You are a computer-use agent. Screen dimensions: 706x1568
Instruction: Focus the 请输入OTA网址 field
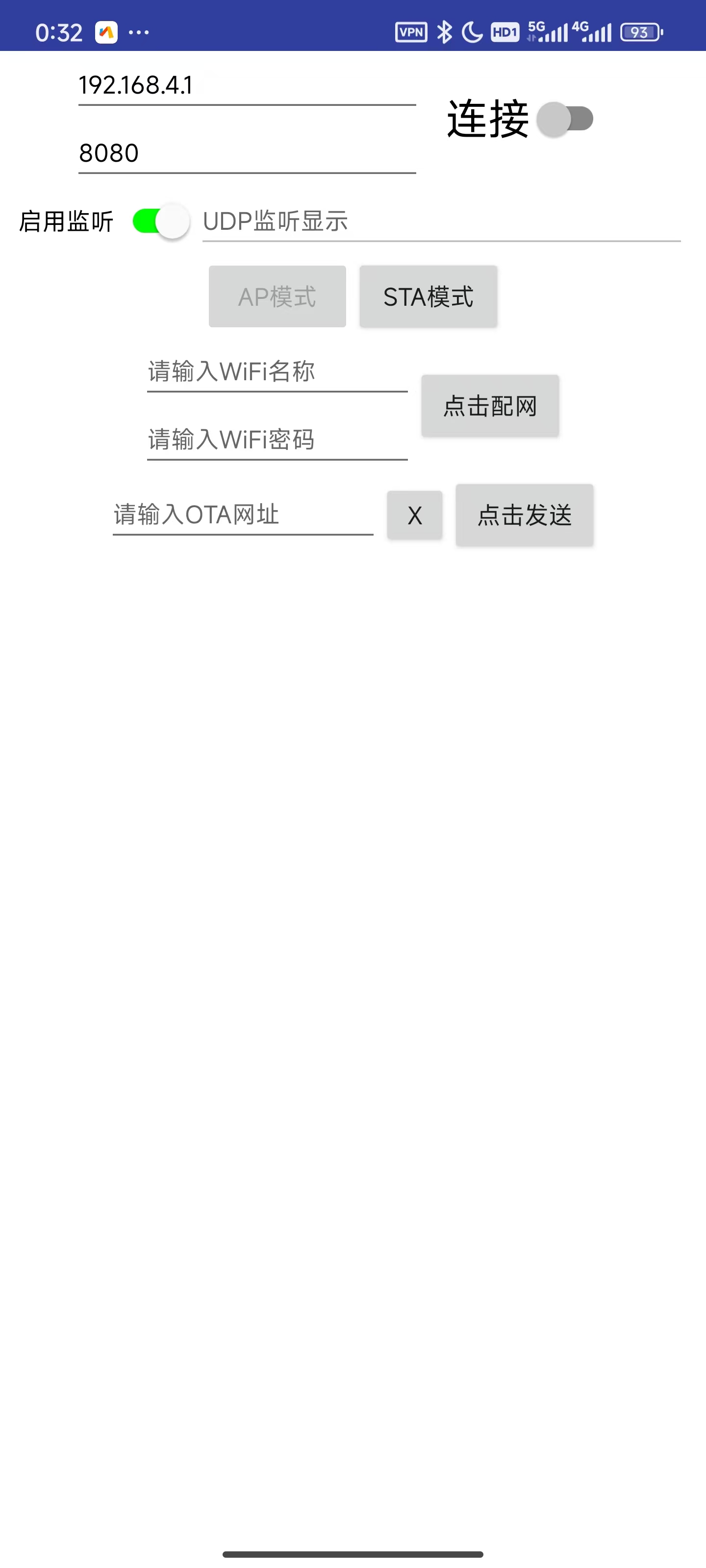point(242,515)
